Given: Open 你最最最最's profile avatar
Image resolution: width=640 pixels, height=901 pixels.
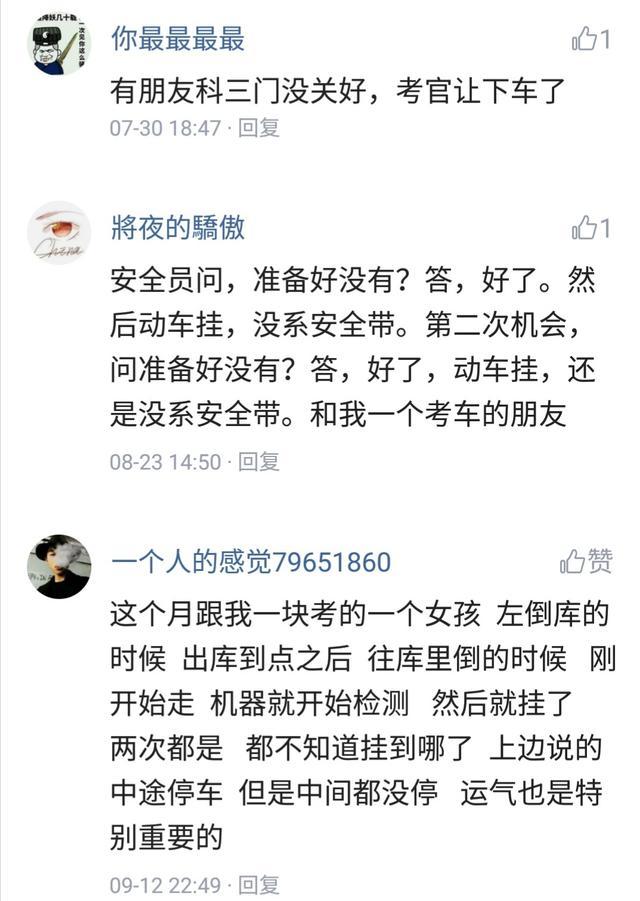Looking at the screenshot, I should [x=59, y=44].
